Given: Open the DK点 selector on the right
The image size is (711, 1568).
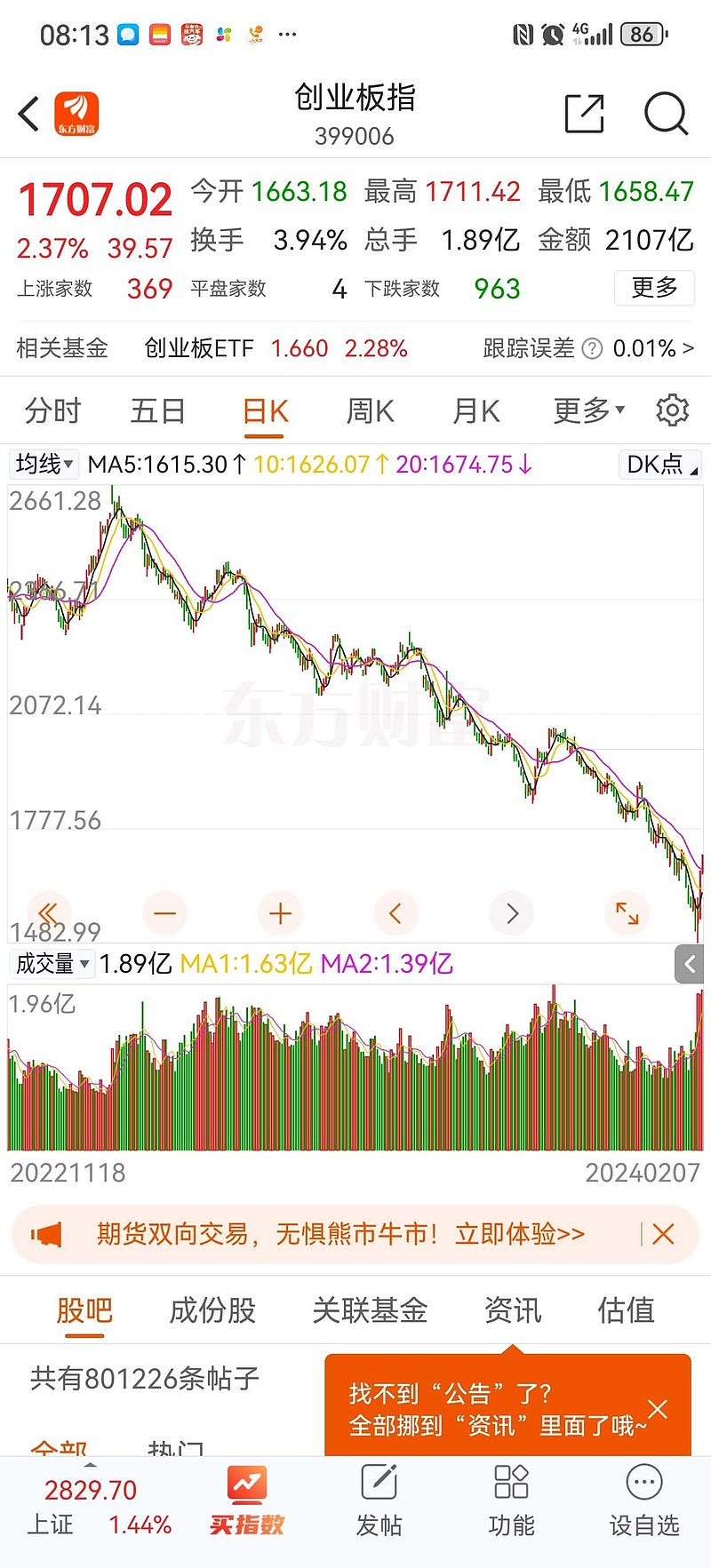Looking at the screenshot, I should click(659, 464).
